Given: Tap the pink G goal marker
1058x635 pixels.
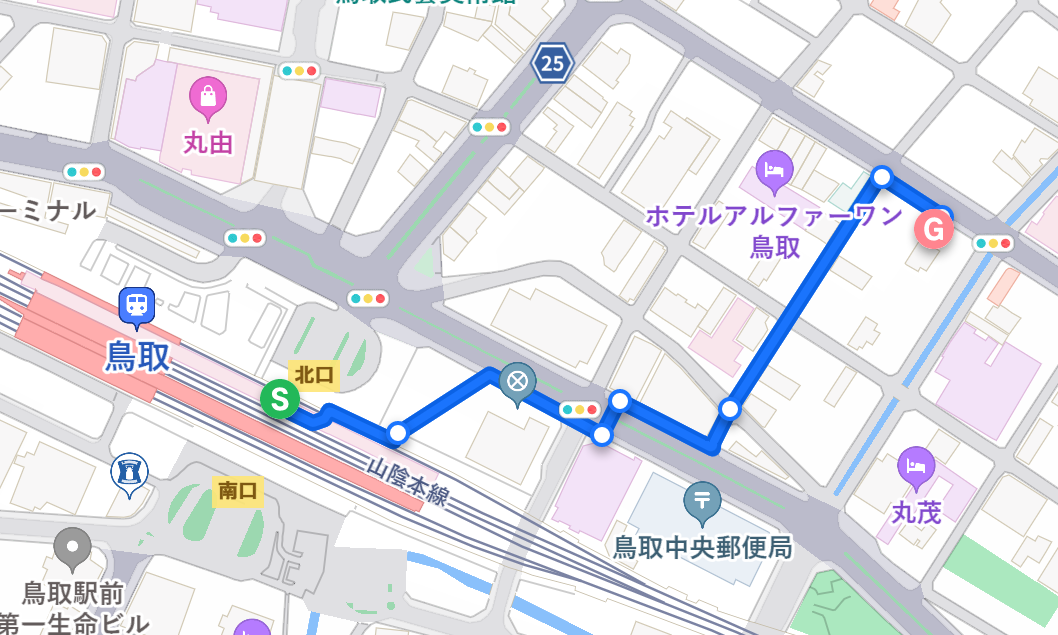Looking at the screenshot, I should click(934, 230).
